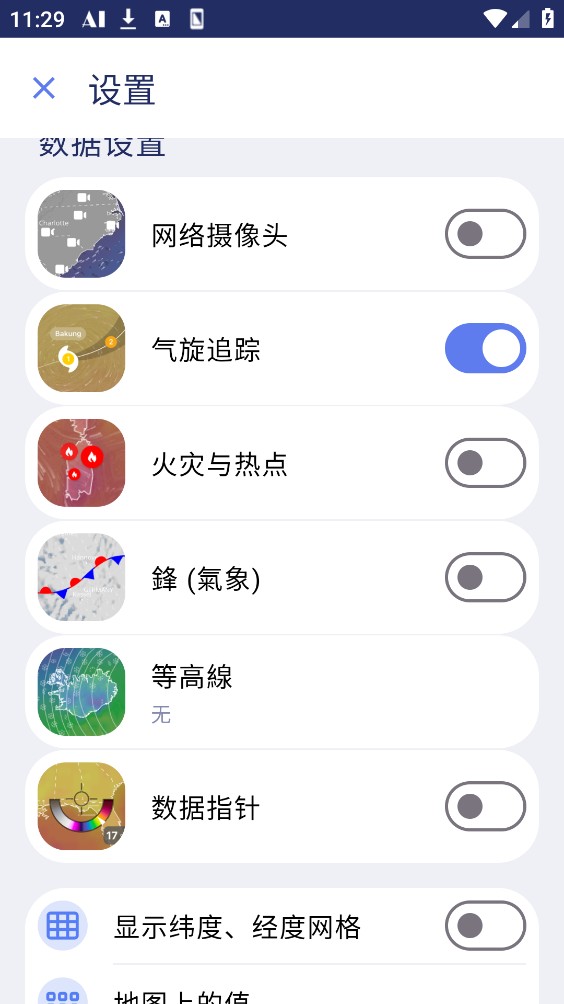Screen dimensions: 564x1004
Task: Switch on 数据指针
Action: pos(485,806)
